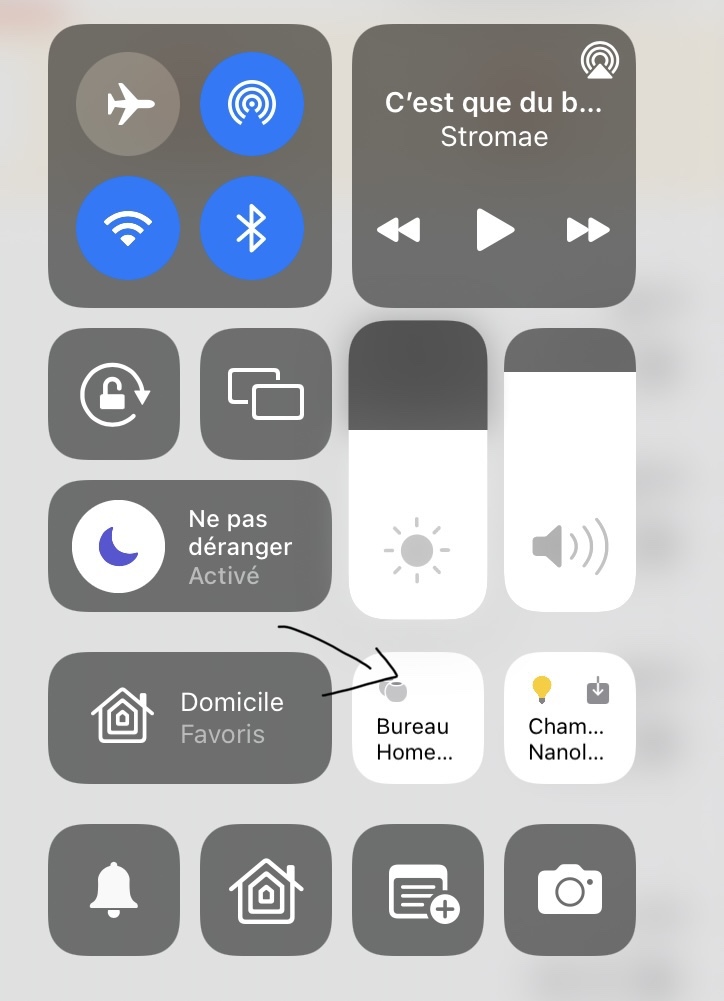The image size is (724, 1001).
Task: Turn off Bluetooth
Action: [250, 228]
